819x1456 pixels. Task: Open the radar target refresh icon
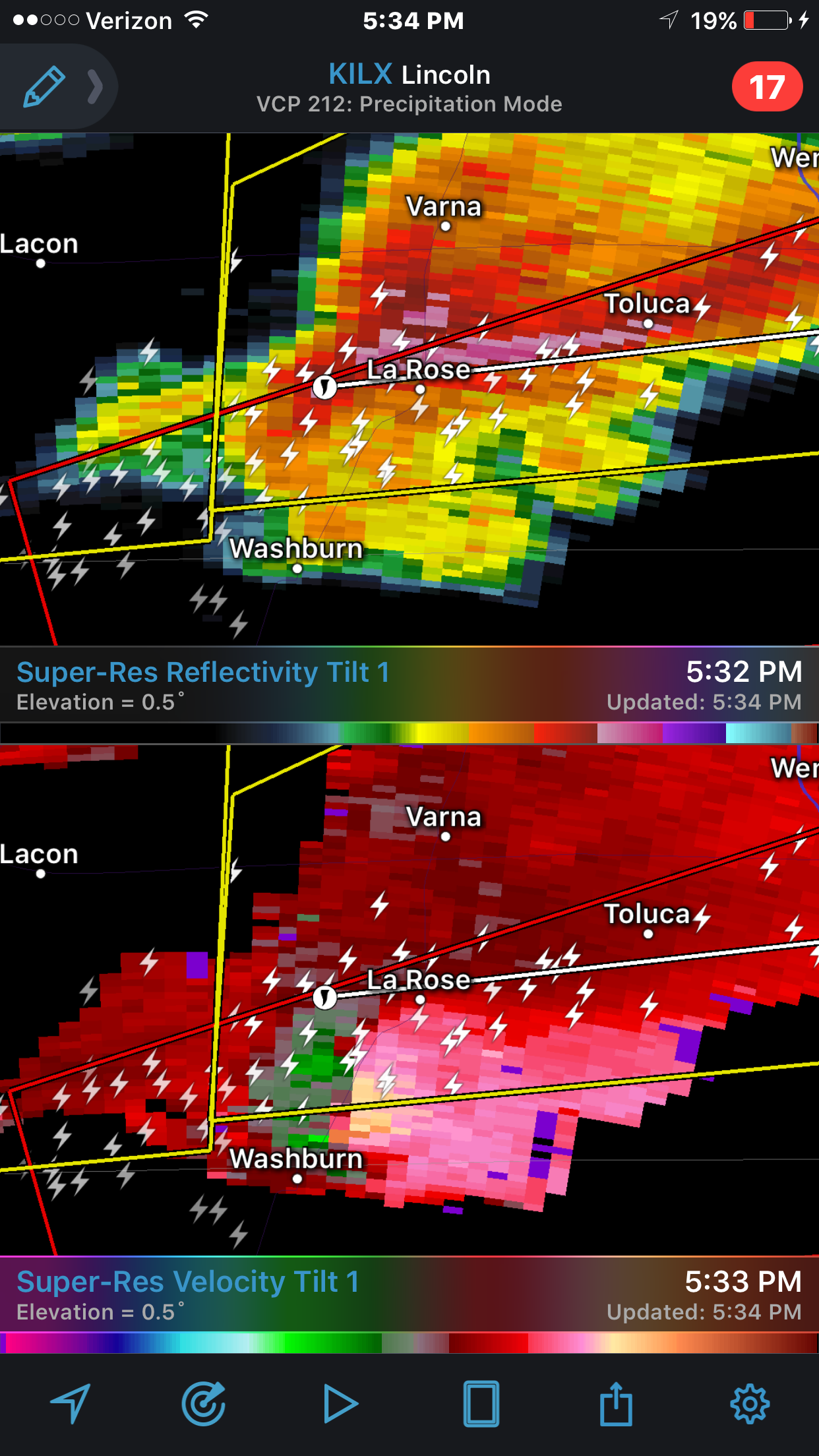(x=204, y=1403)
